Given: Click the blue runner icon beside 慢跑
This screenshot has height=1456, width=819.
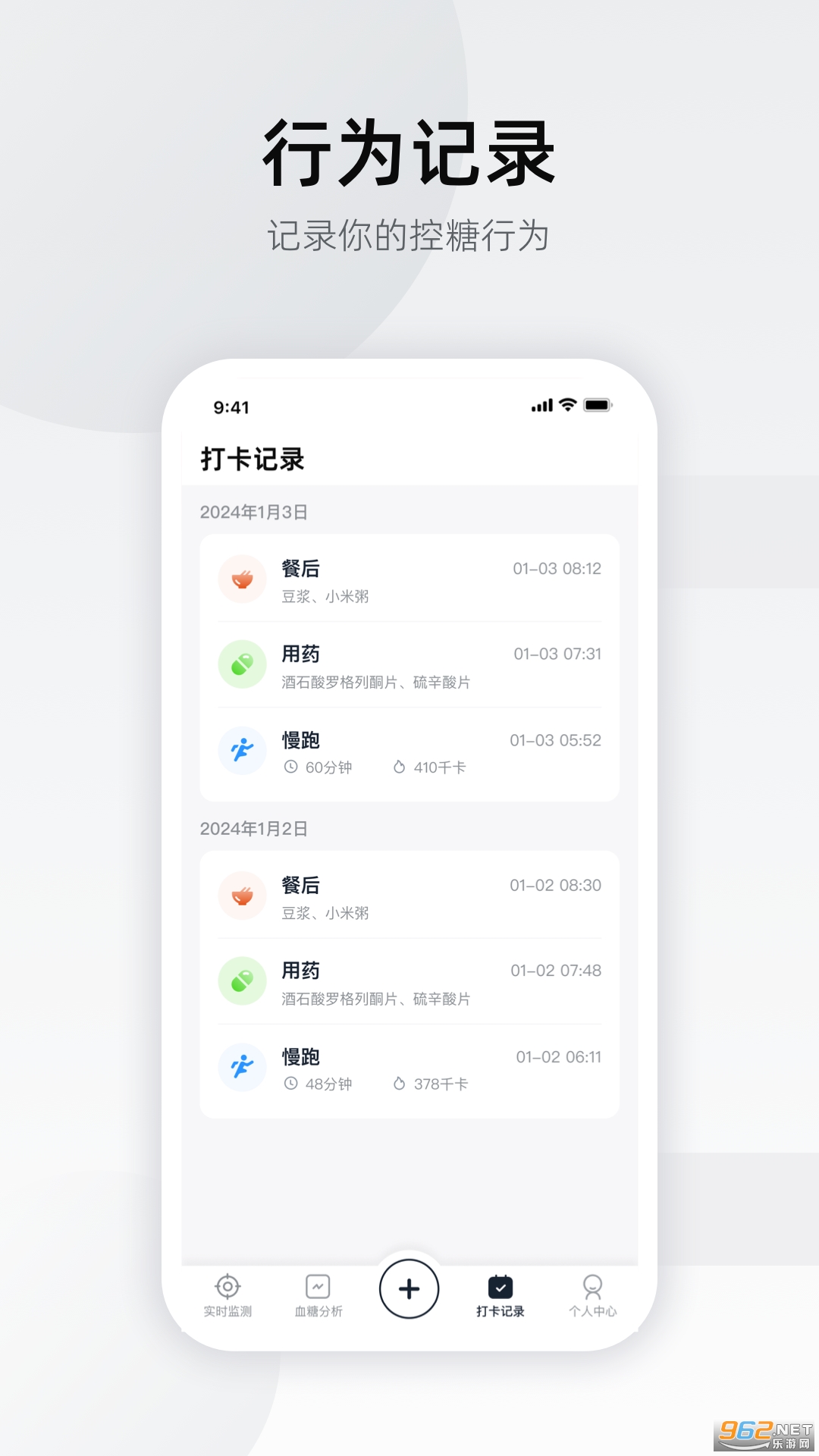Looking at the screenshot, I should point(242,750).
